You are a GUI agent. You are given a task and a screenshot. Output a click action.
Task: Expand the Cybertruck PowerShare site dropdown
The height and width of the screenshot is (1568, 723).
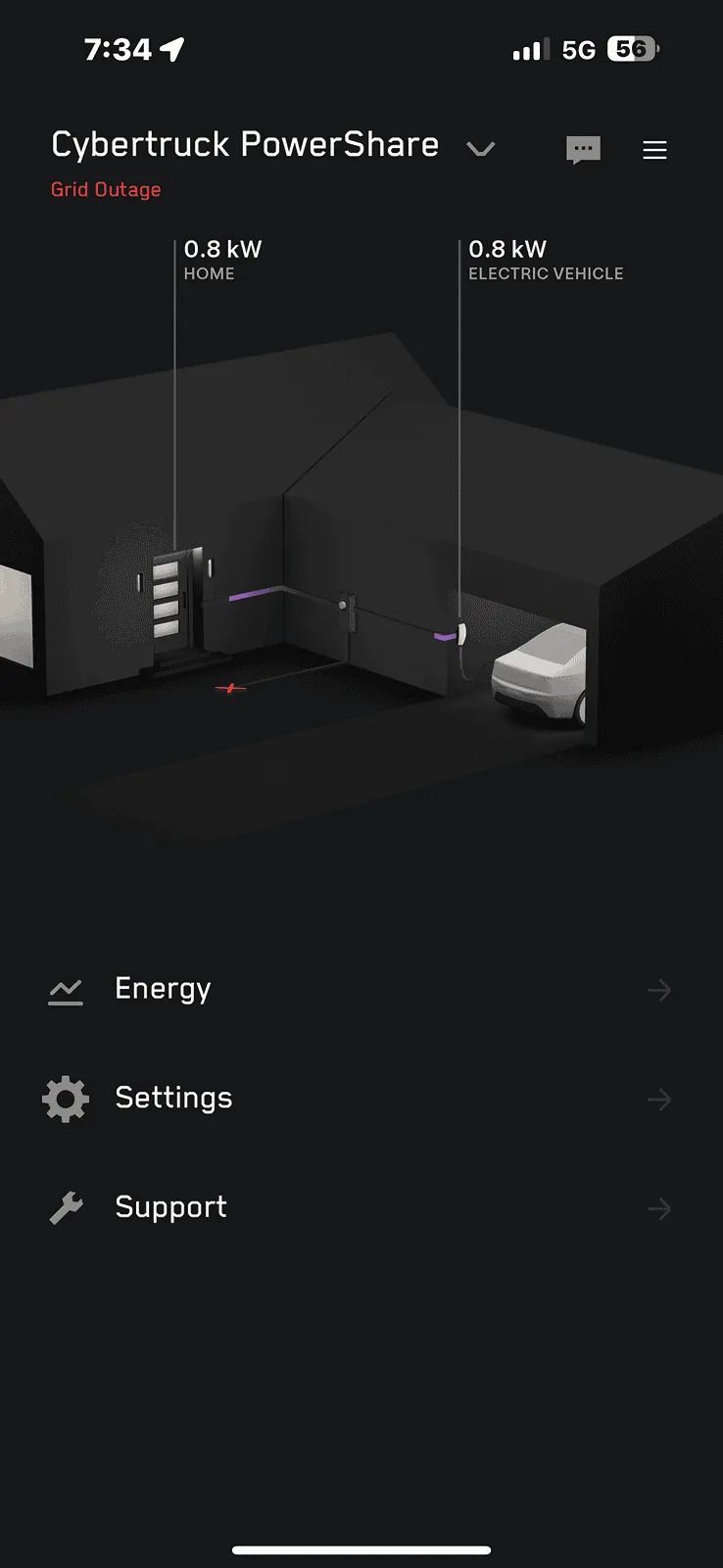(480, 149)
